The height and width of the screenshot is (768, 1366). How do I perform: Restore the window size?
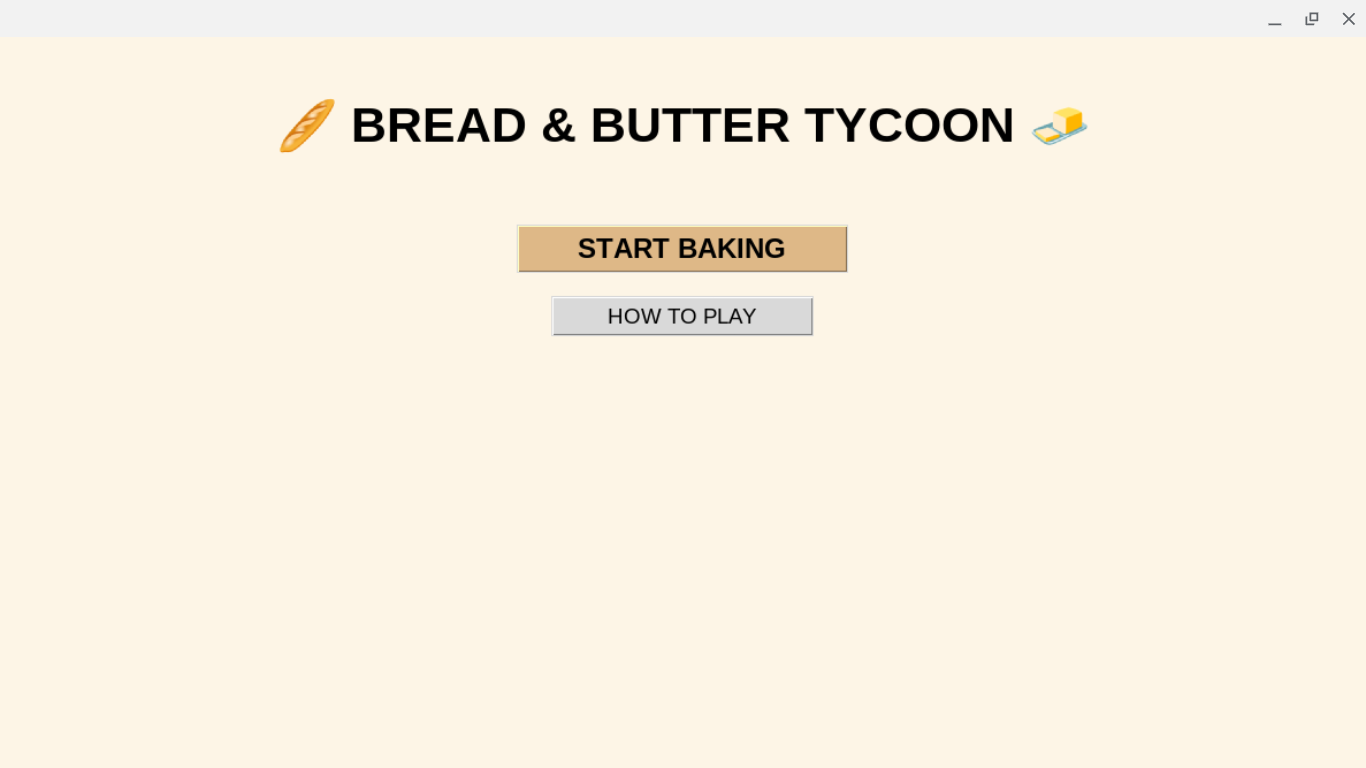(1312, 19)
